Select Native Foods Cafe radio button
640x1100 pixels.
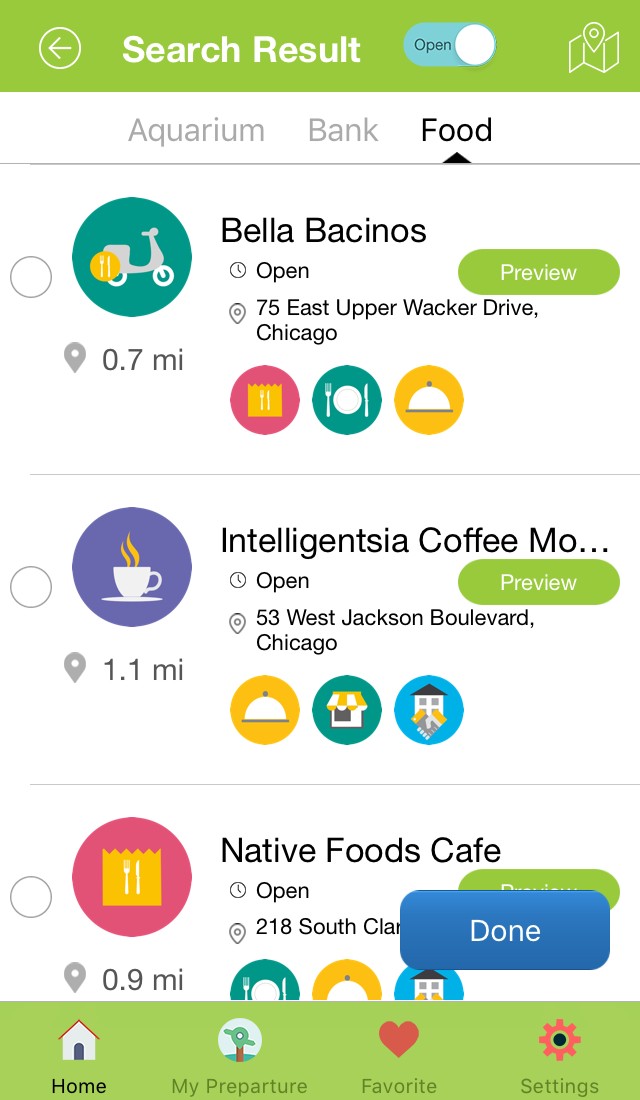coord(31,897)
